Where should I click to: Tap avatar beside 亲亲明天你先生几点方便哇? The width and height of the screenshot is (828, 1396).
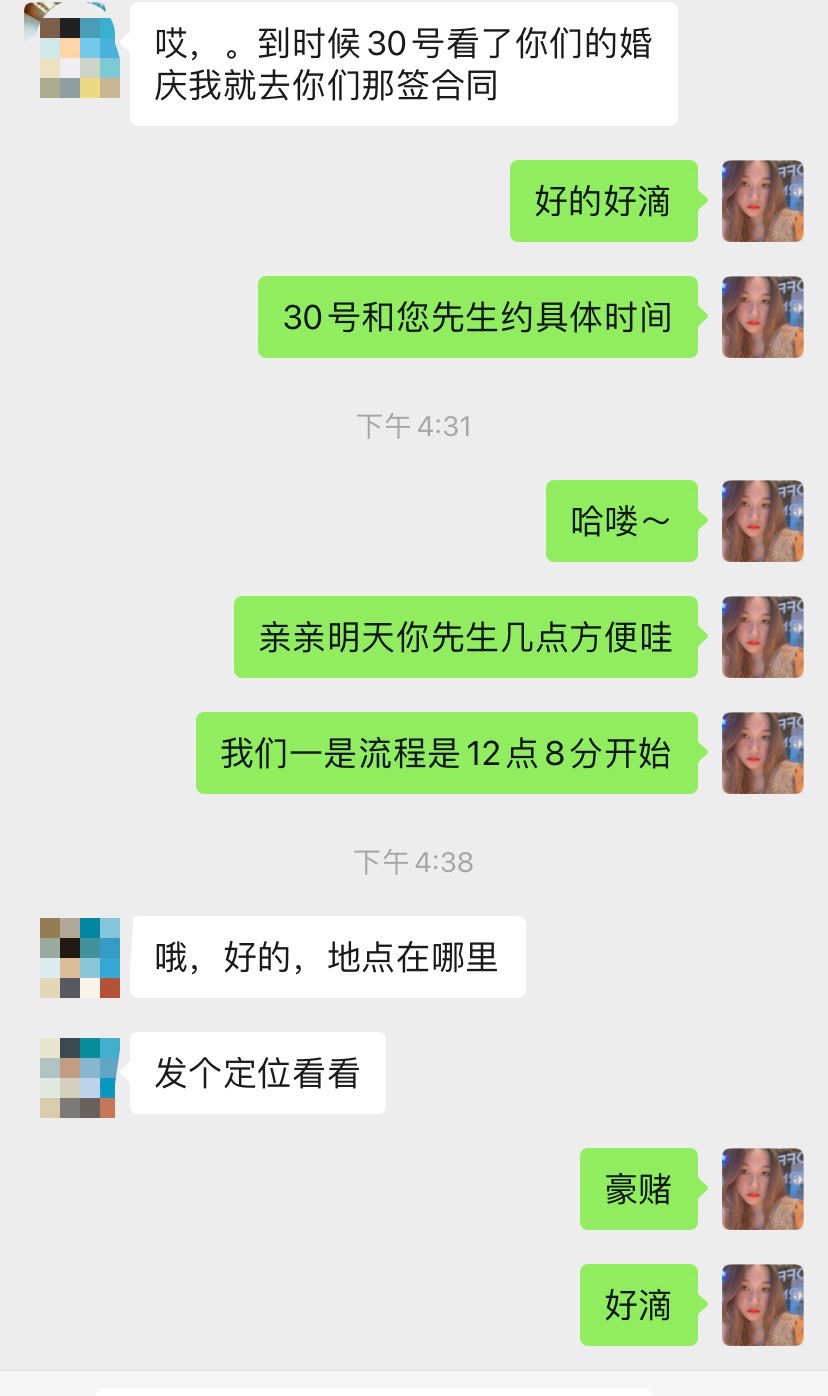763,637
